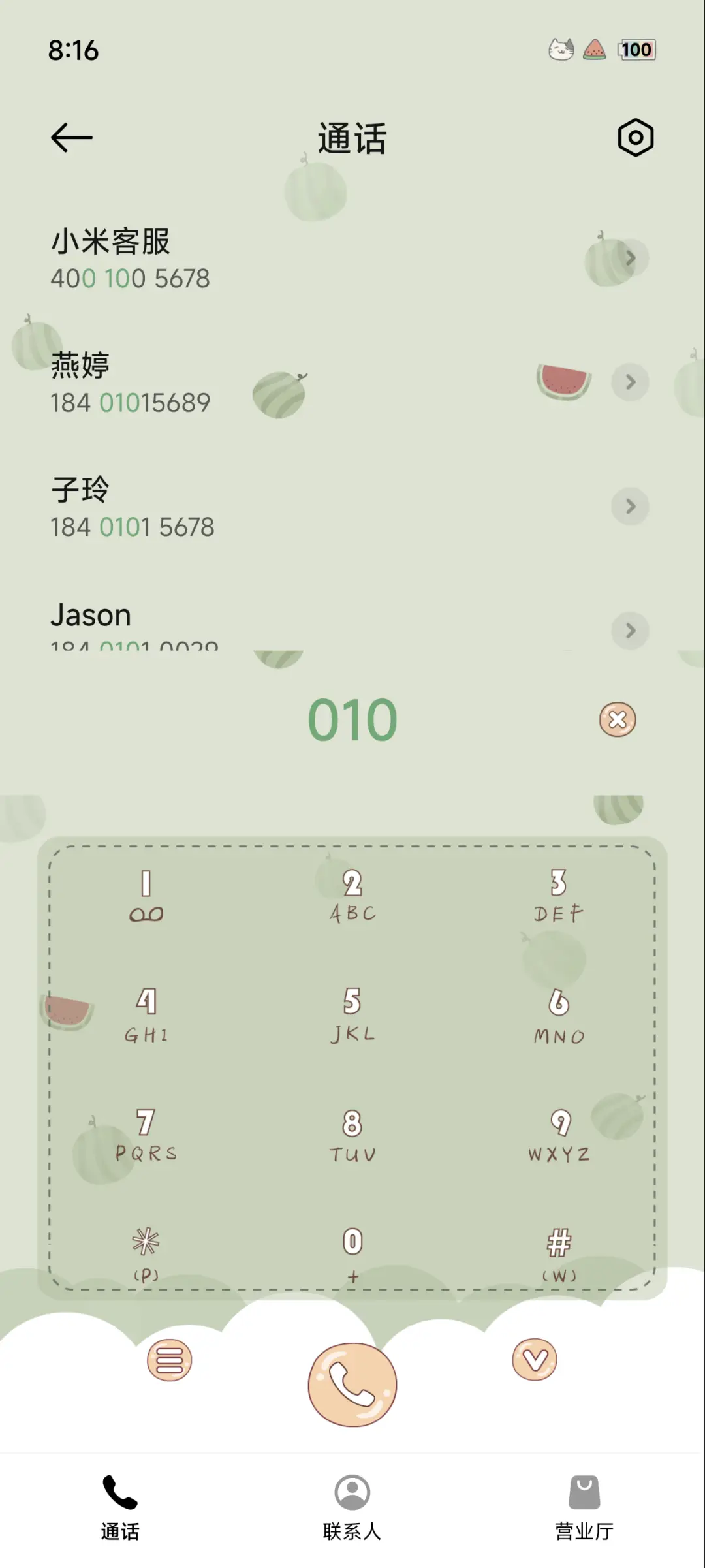The image size is (705, 1568).
Task: Tap the delete icon to erase a digit
Action: pyautogui.click(x=616, y=719)
